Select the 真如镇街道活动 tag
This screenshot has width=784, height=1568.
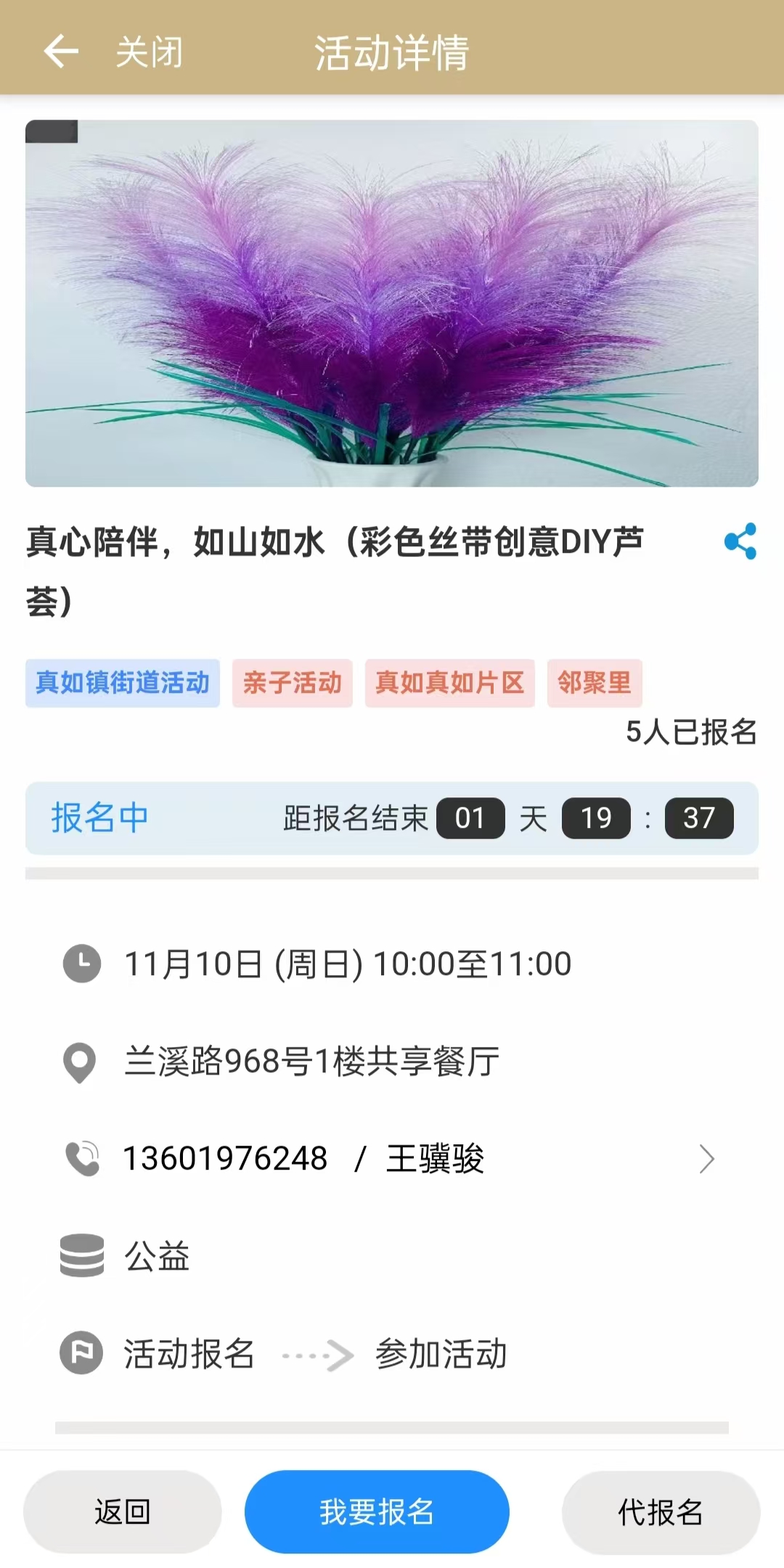coord(123,683)
